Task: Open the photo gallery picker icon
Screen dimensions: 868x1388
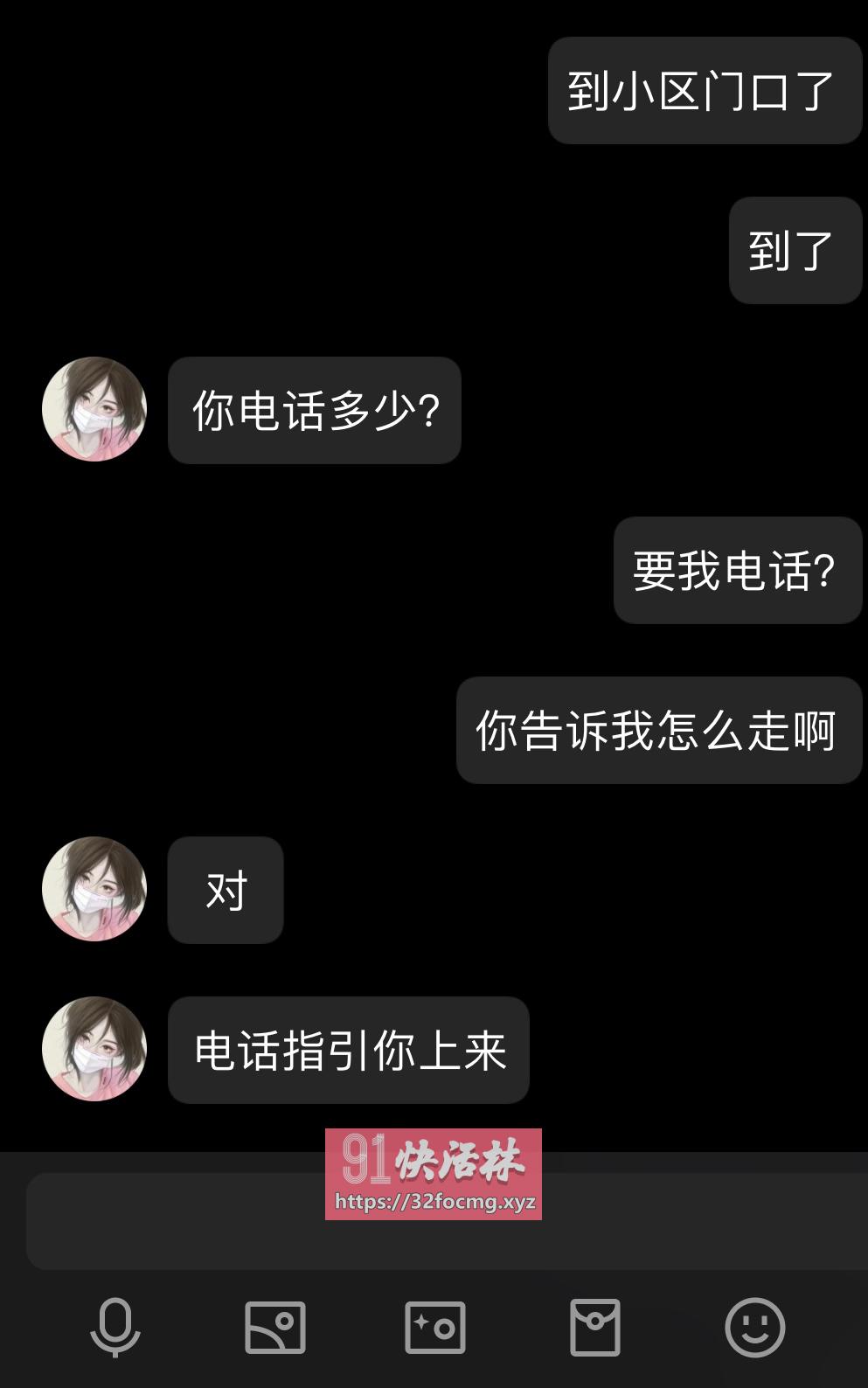Action: 274,1329
